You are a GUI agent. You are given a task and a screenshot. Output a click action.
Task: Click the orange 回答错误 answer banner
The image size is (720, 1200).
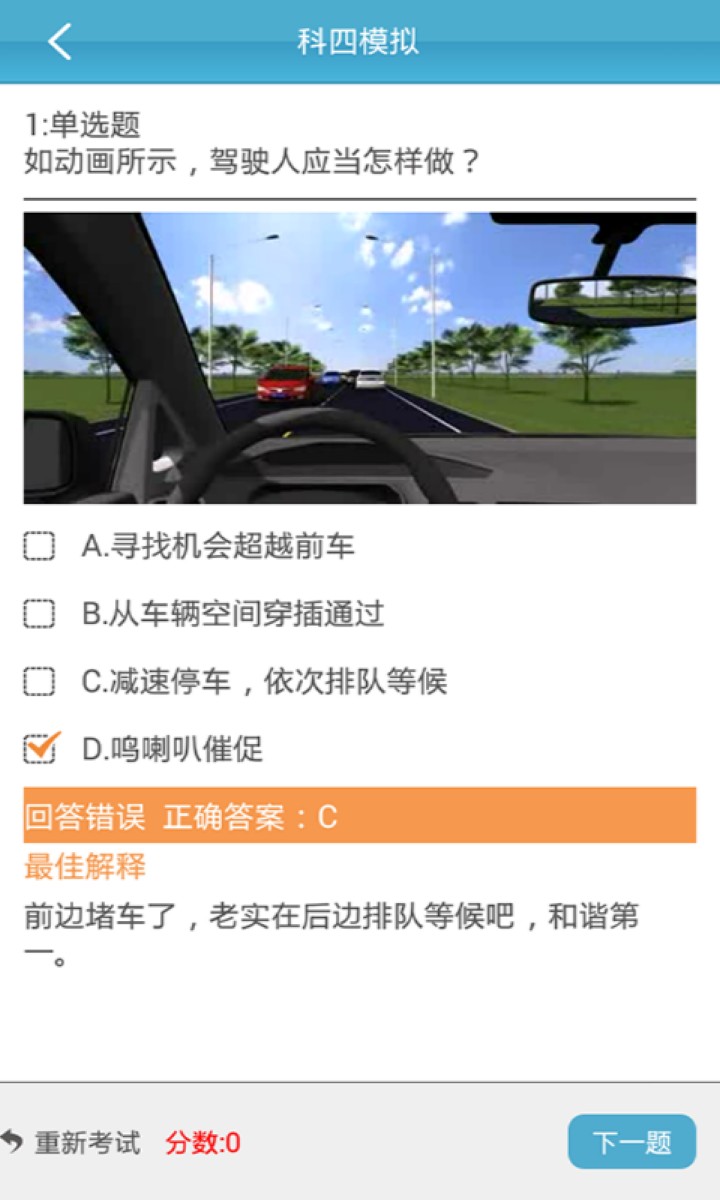[360, 816]
